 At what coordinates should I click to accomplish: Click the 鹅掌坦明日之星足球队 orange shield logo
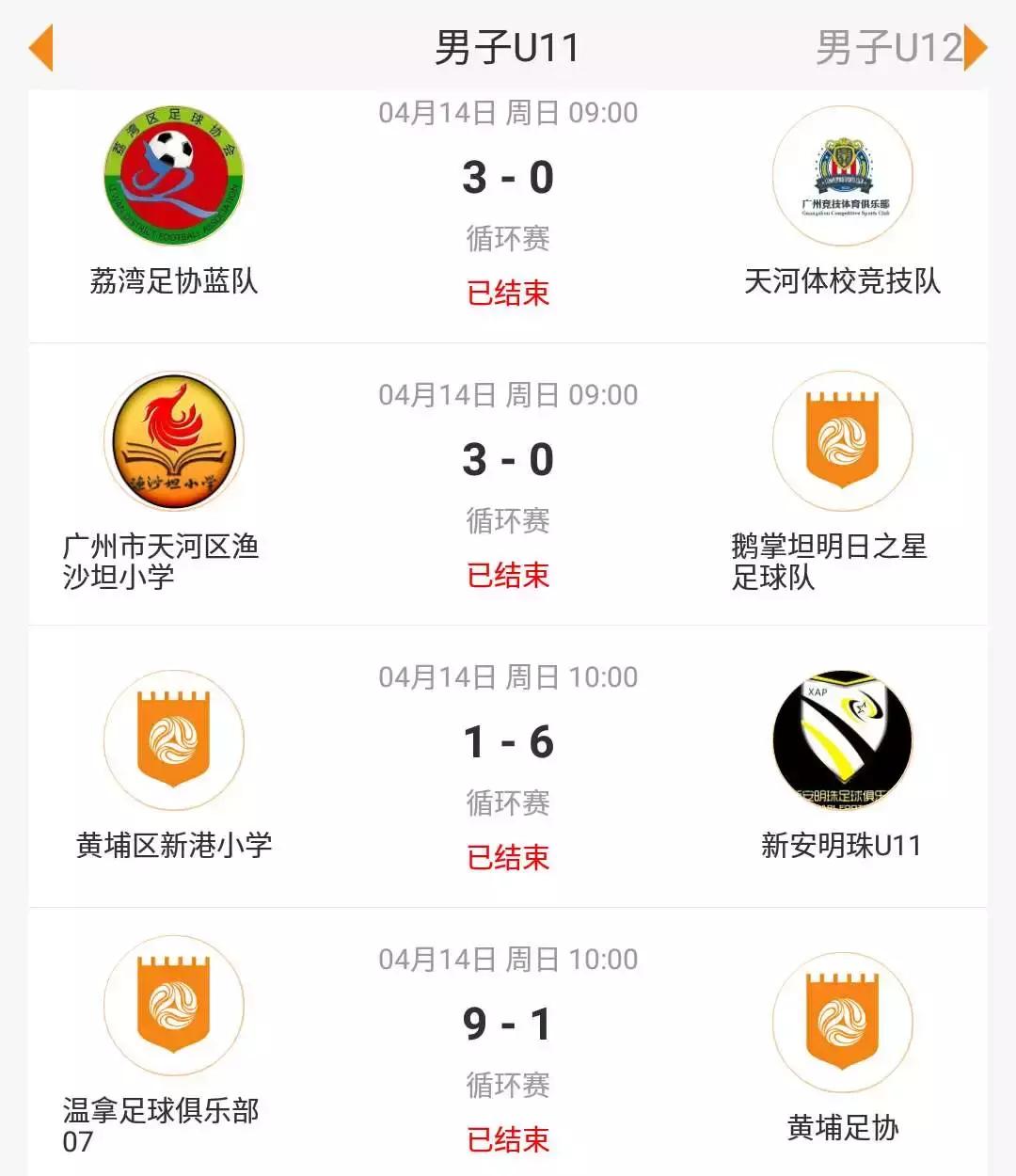pos(842,442)
